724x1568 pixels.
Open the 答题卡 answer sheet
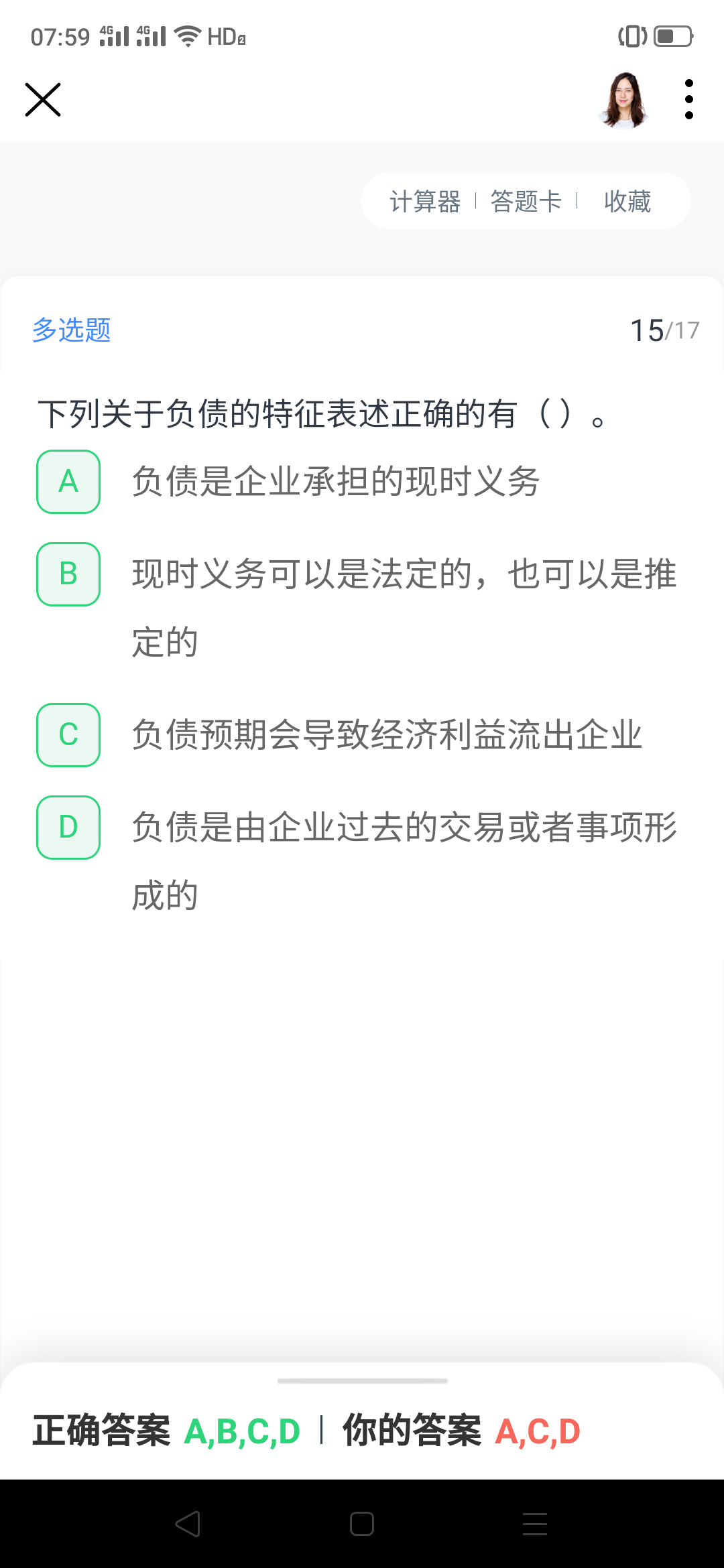pos(526,201)
